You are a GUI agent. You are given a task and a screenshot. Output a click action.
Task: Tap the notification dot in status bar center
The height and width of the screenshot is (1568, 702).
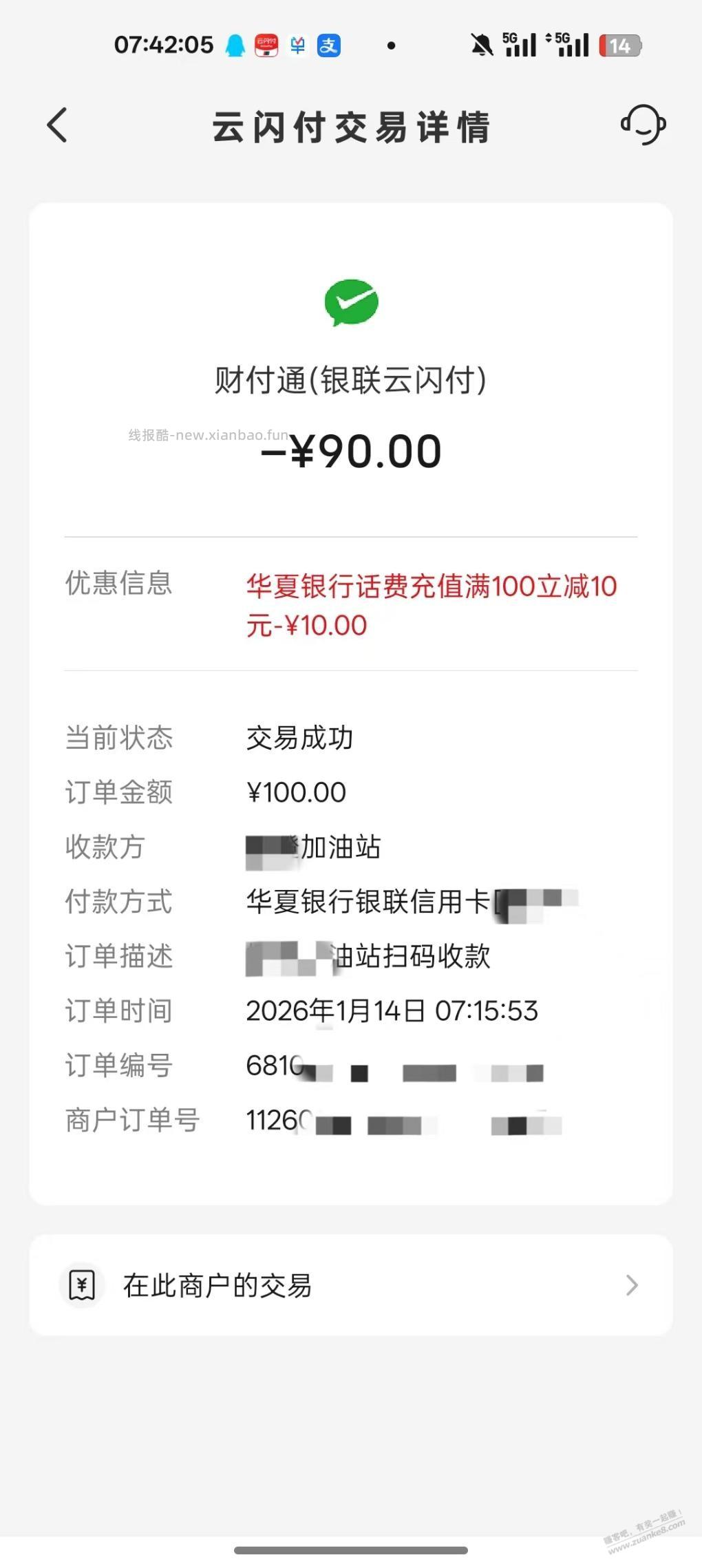click(x=391, y=45)
